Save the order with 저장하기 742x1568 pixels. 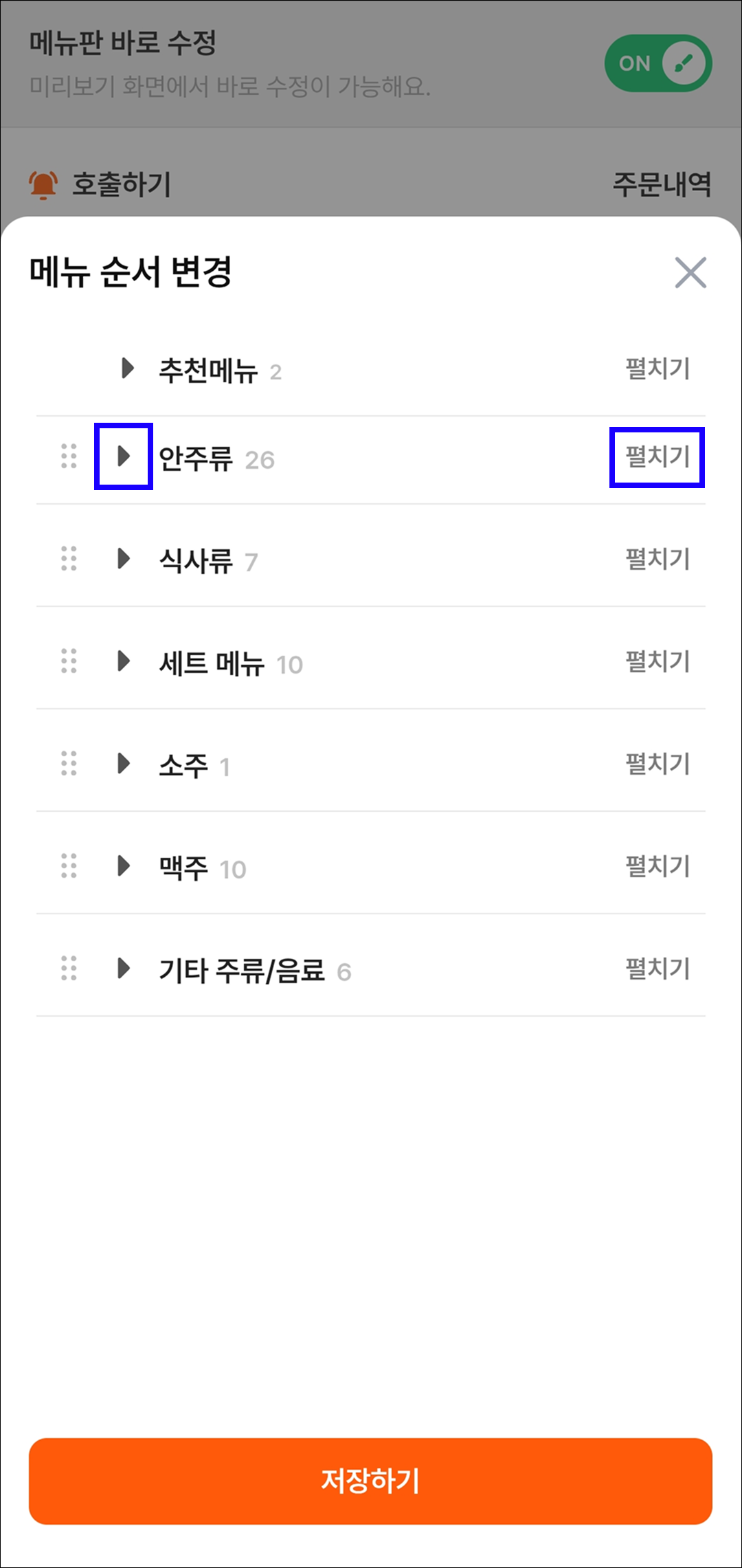(x=370, y=1480)
